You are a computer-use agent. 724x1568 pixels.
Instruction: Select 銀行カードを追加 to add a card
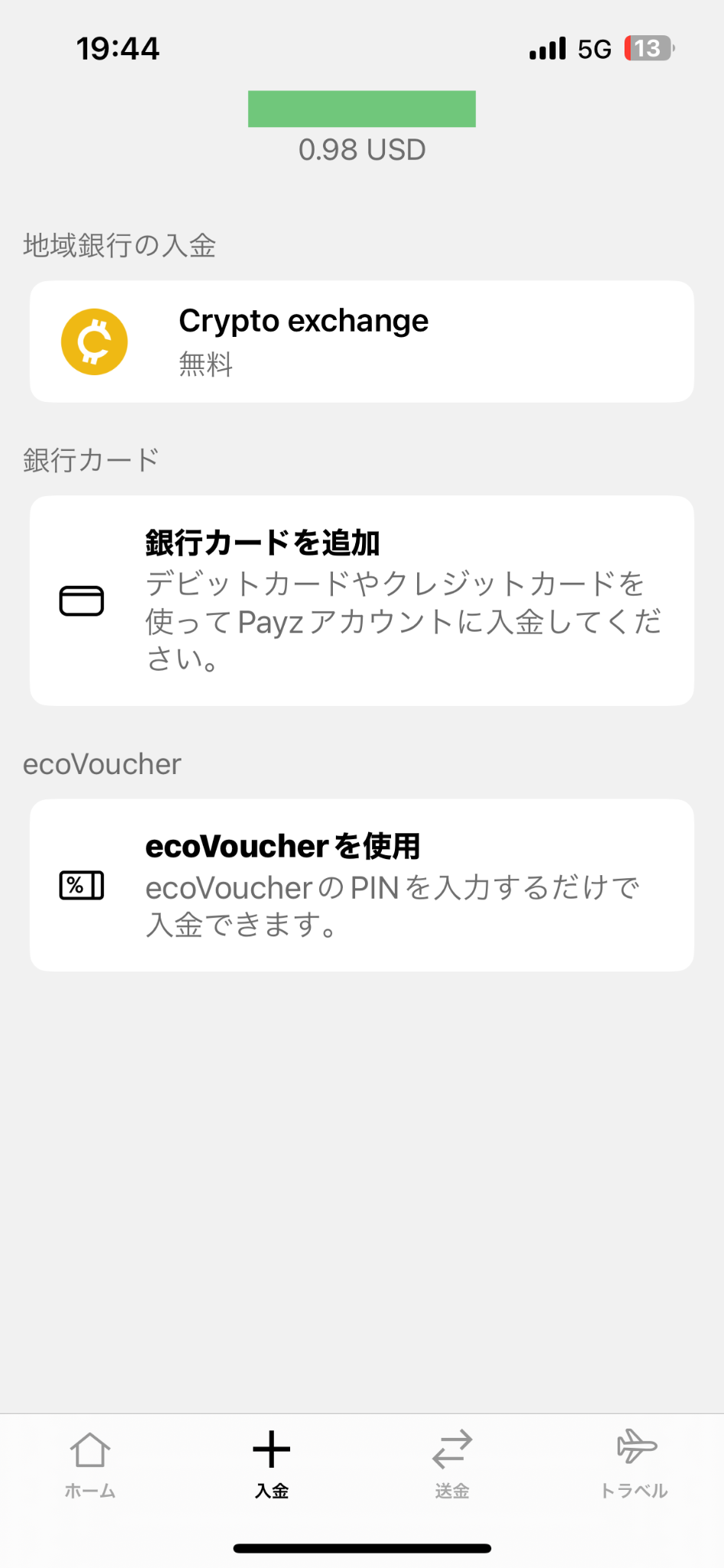[x=362, y=601]
